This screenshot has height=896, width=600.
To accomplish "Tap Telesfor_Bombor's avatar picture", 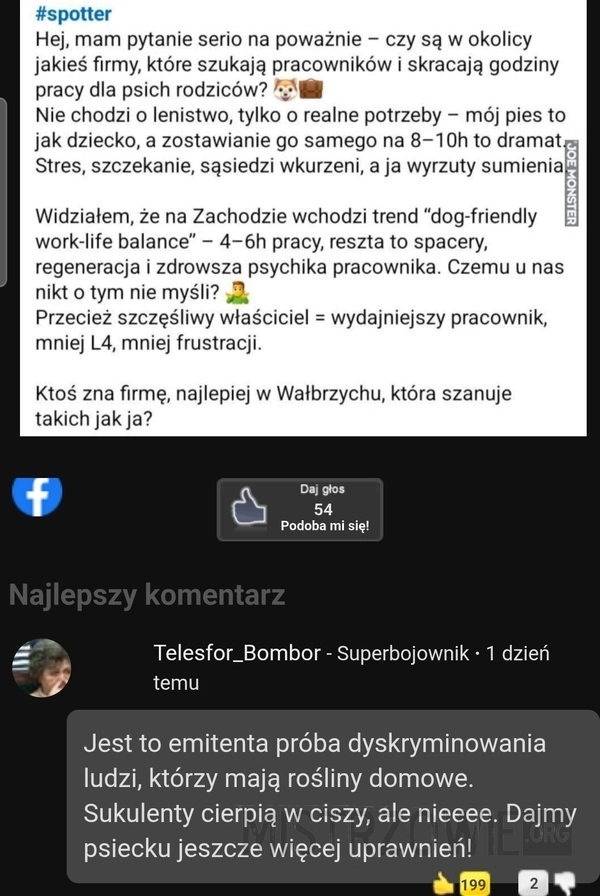I will pos(42,667).
